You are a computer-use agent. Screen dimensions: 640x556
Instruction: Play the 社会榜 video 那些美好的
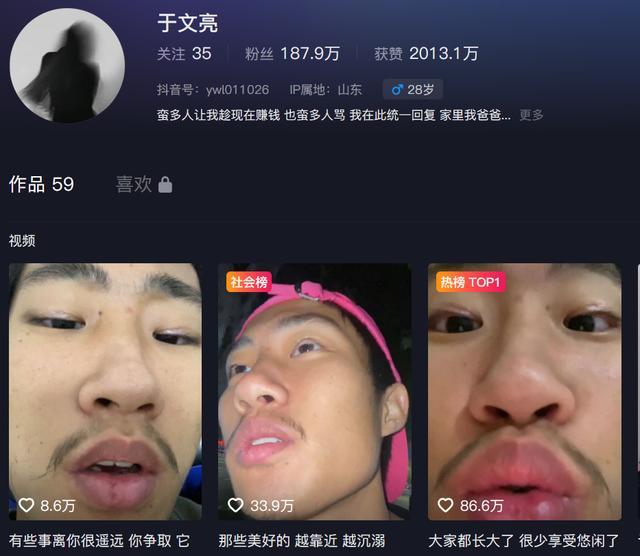tap(314, 392)
